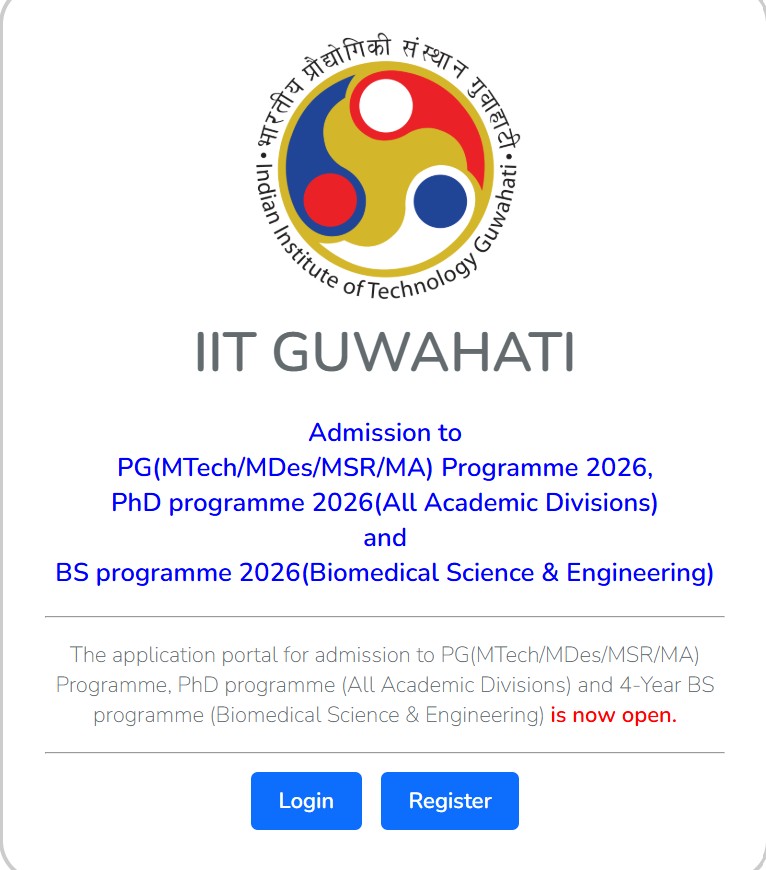Tap the Login button

click(x=306, y=801)
